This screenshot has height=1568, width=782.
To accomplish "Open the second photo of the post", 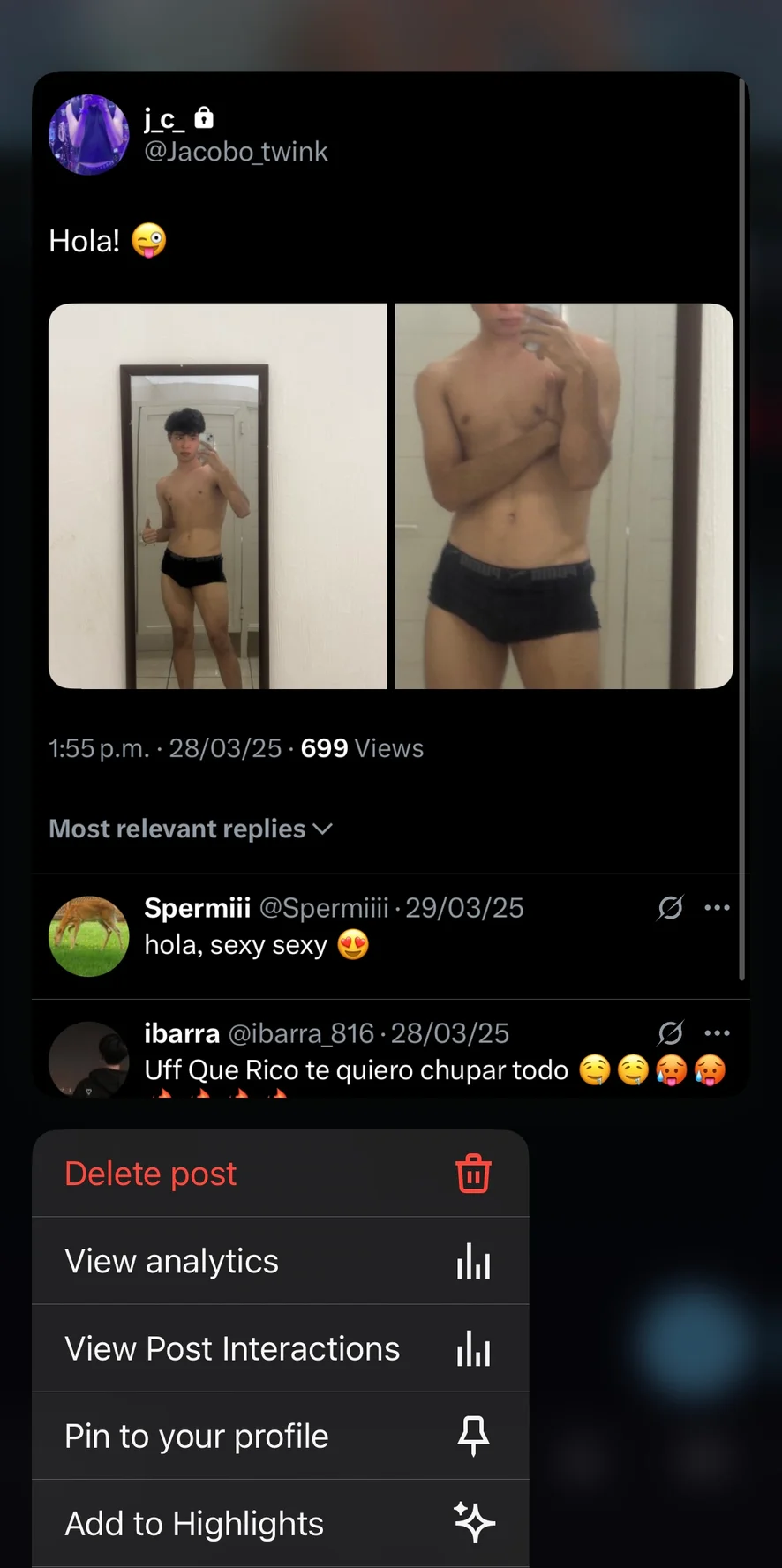I will (564, 496).
